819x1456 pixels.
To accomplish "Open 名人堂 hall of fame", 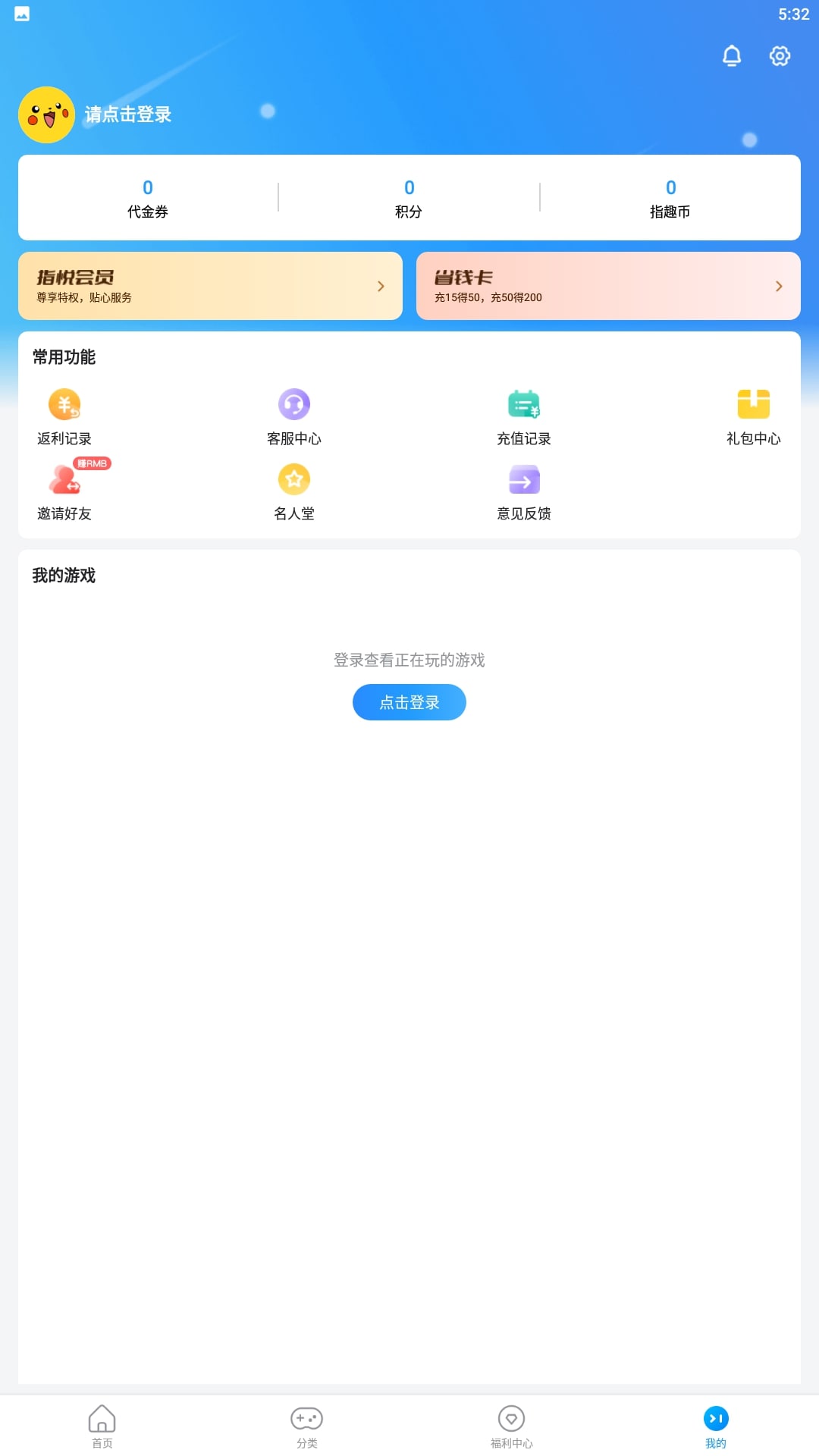I will click(294, 491).
